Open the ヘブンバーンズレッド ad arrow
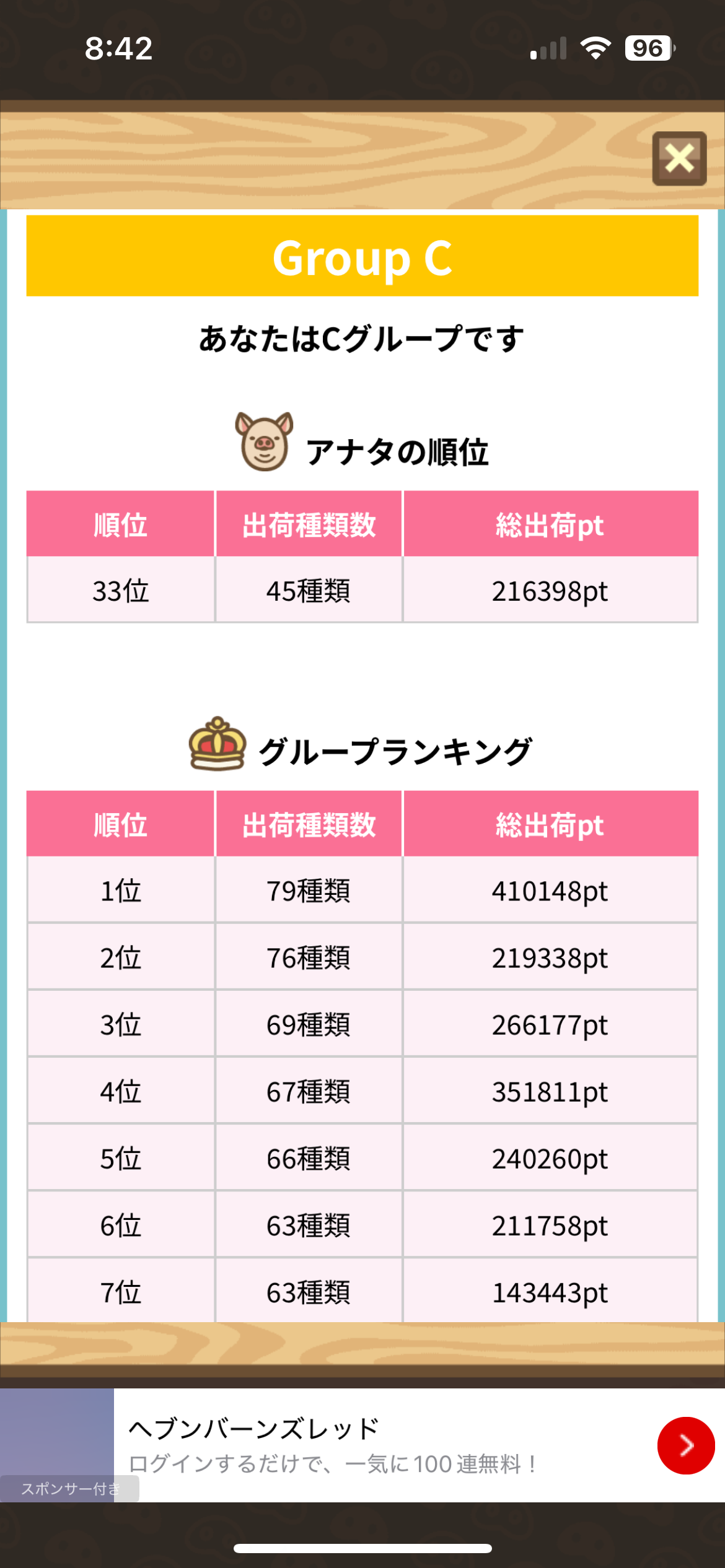Image resolution: width=725 pixels, height=1568 pixels. tap(685, 1445)
